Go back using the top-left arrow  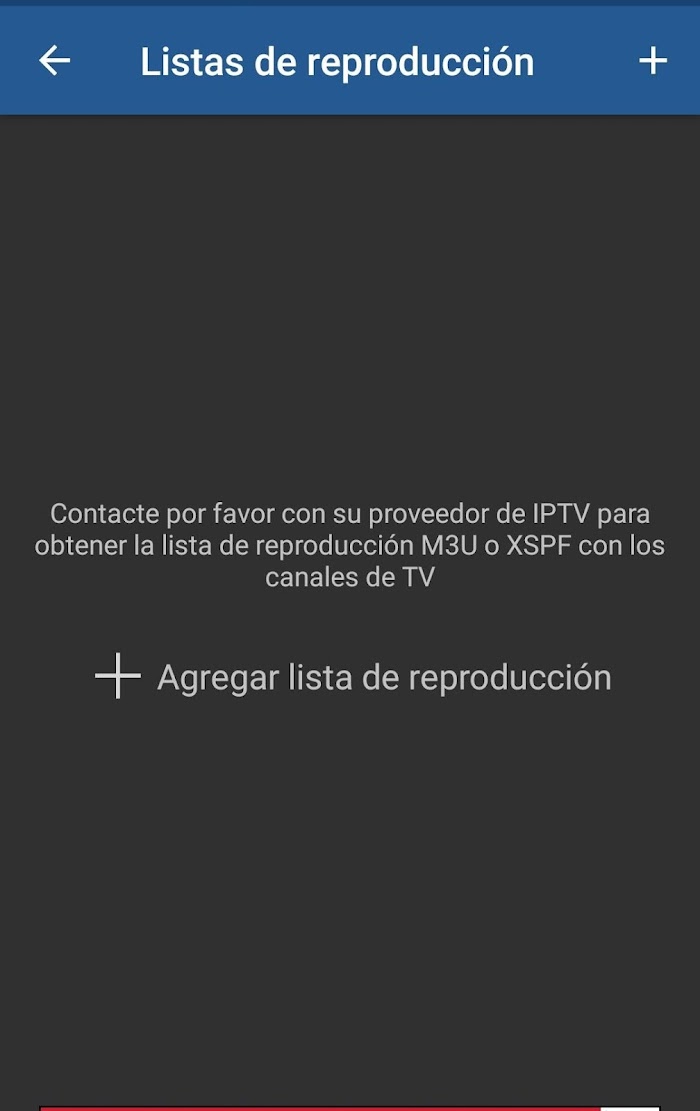click(x=55, y=61)
